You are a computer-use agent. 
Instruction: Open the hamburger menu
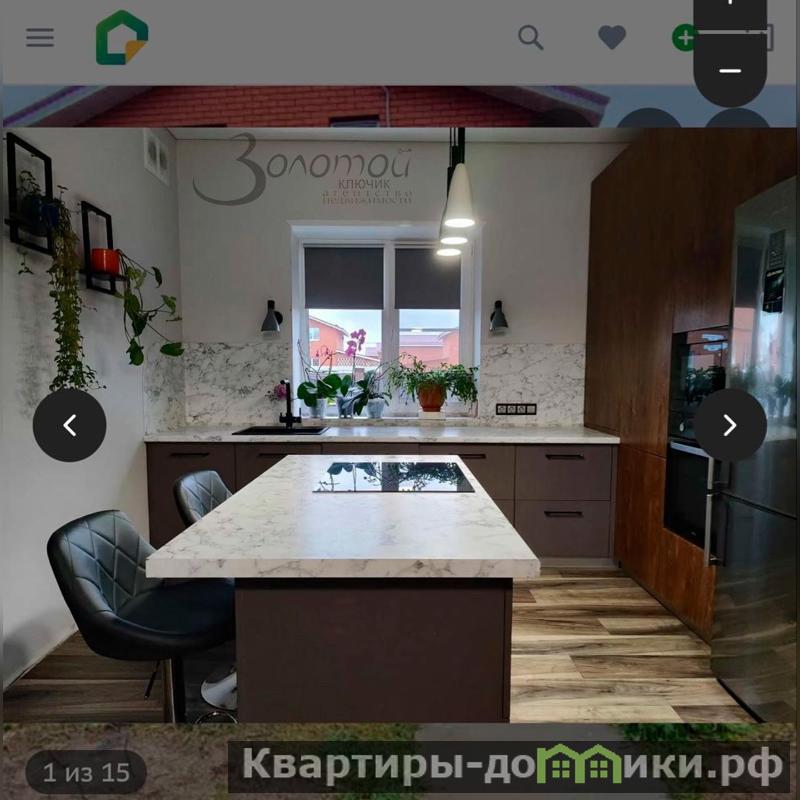coord(40,38)
